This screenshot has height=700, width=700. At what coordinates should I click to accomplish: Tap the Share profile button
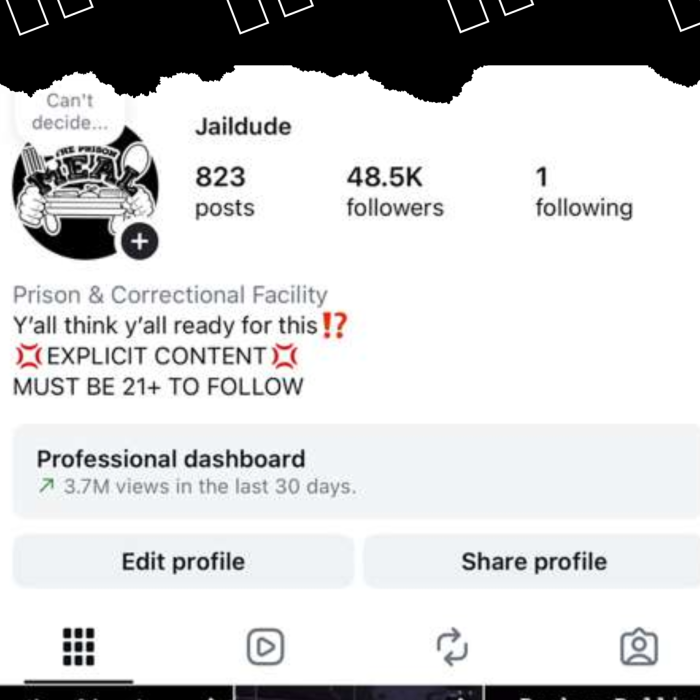[x=533, y=562]
